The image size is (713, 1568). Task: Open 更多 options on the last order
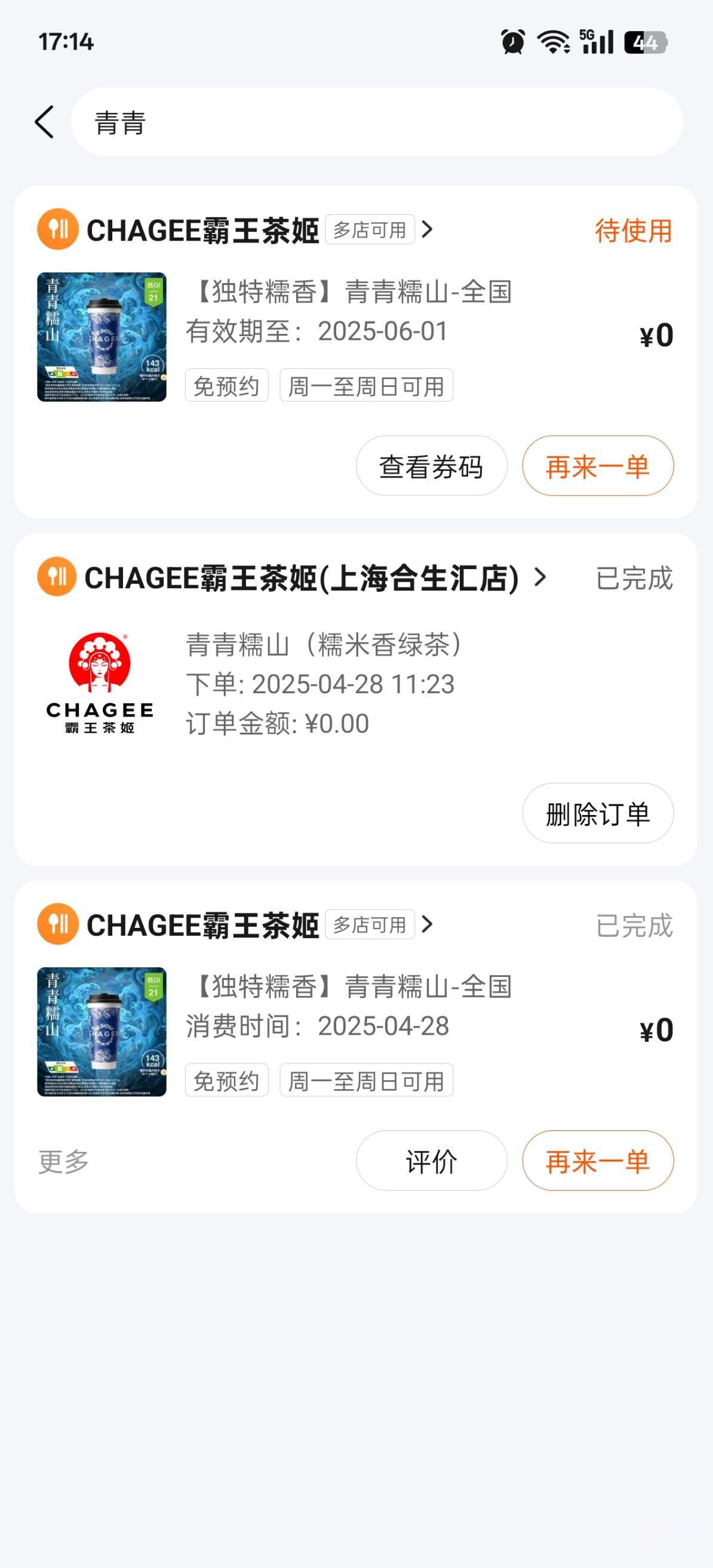63,1161
